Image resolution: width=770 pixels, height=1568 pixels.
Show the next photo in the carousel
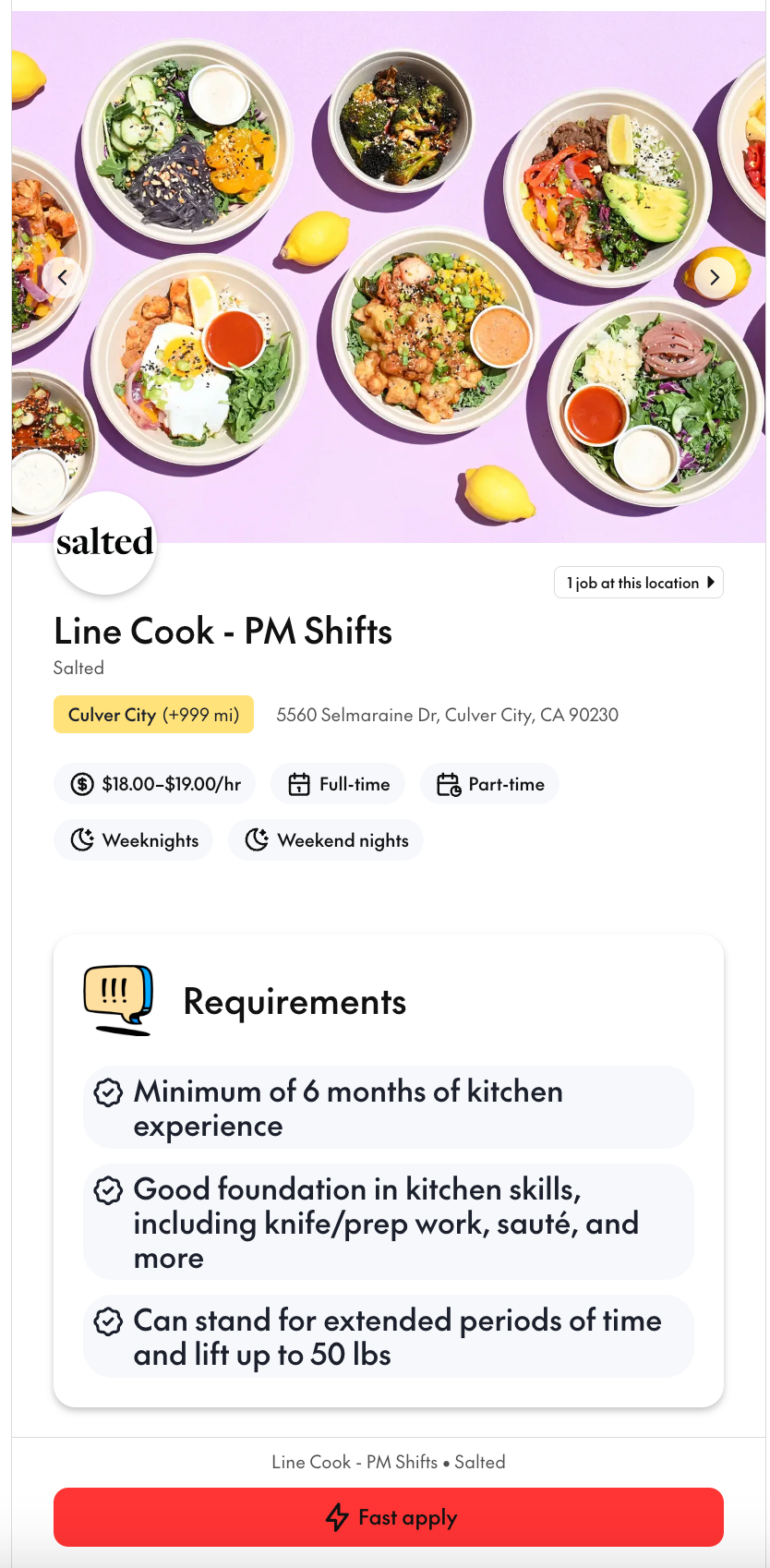[x=715, y=277]
